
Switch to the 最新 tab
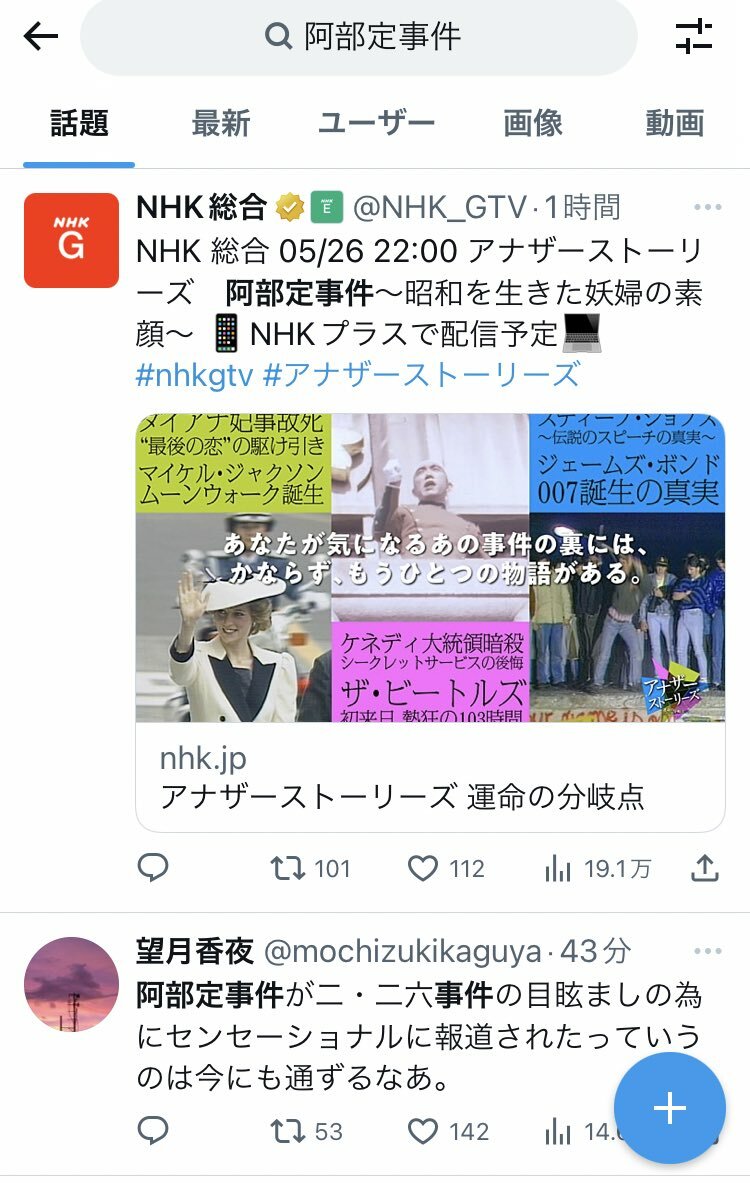(x=221, y=124)
